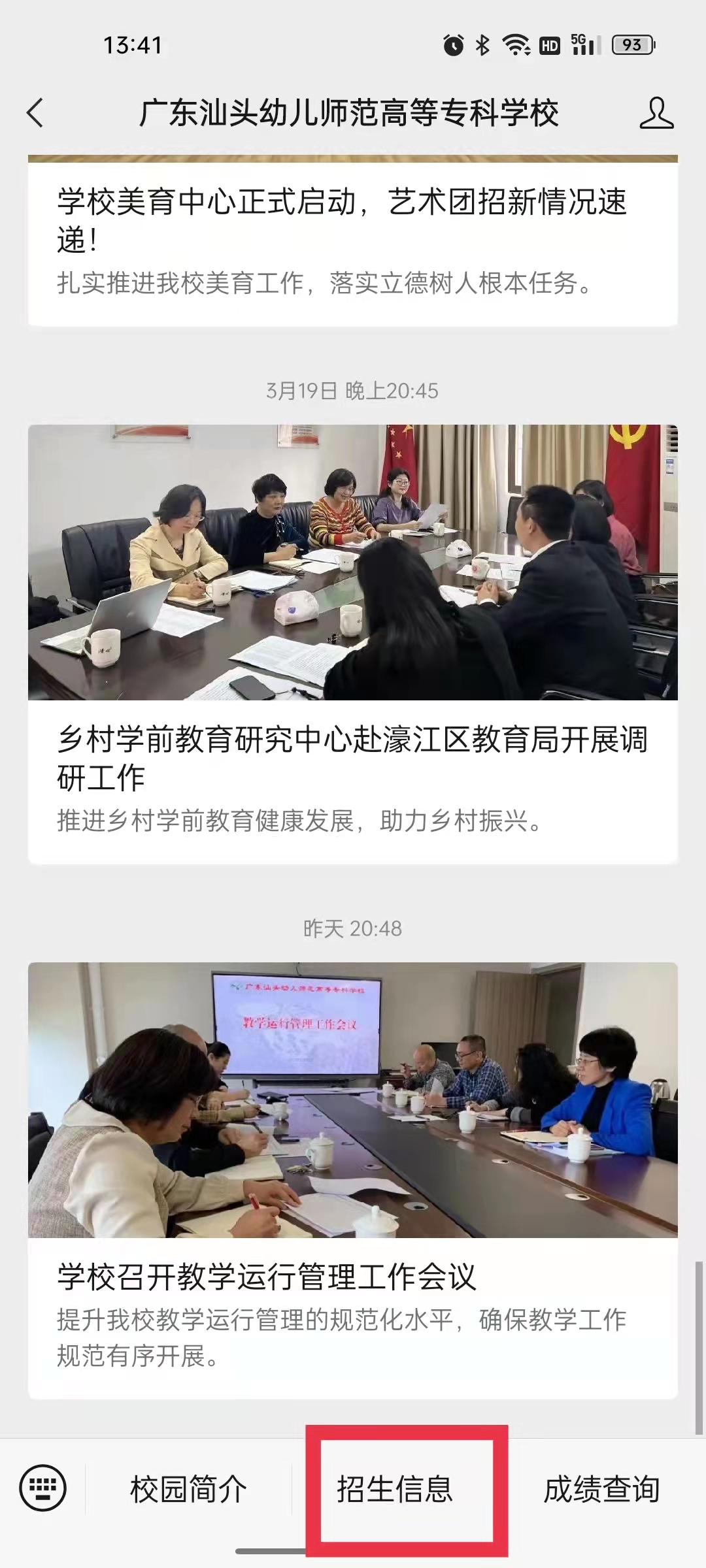Open the 学校美育中心正式启动 article
The image size is (706, 1568).
[342, 220]
